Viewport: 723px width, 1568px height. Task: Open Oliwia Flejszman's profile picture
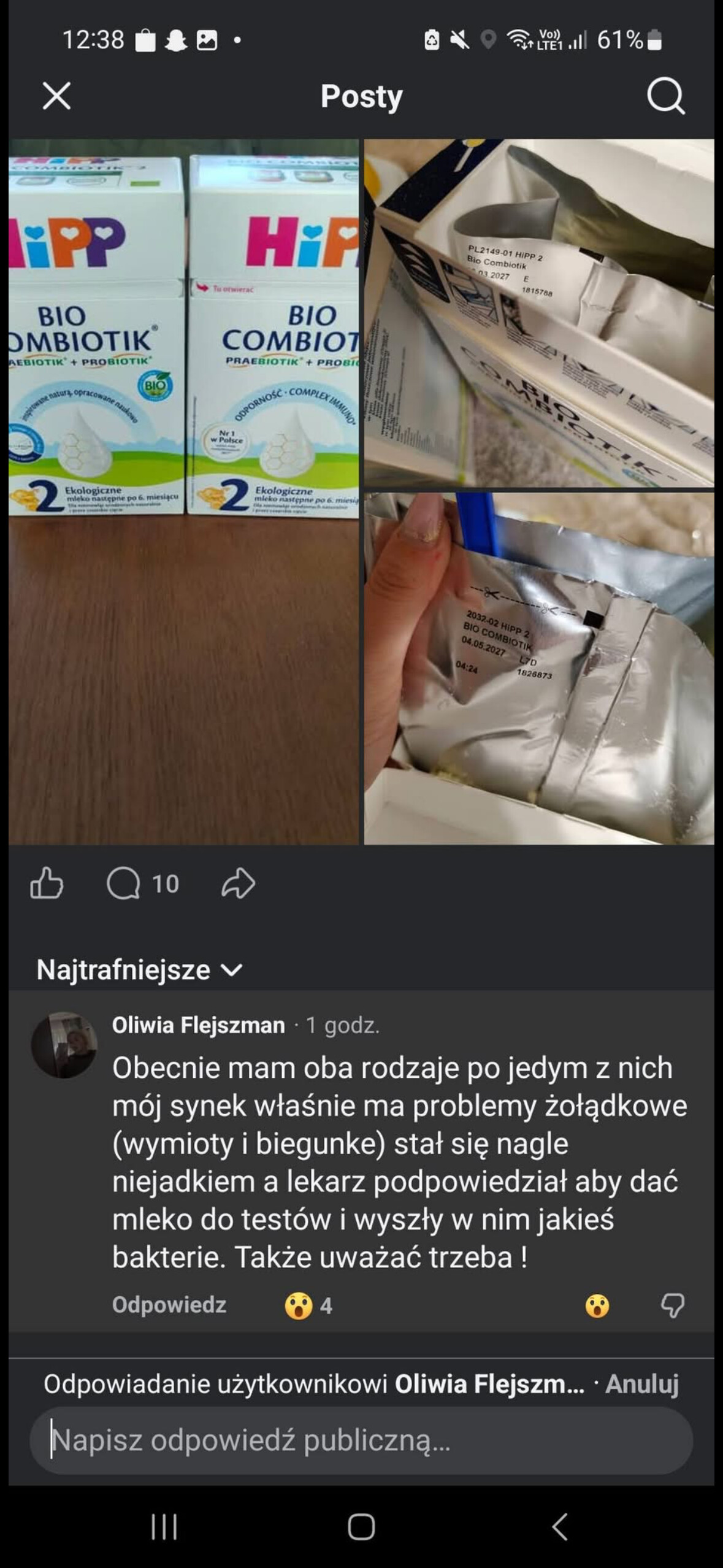click(x=64, y=1045)
